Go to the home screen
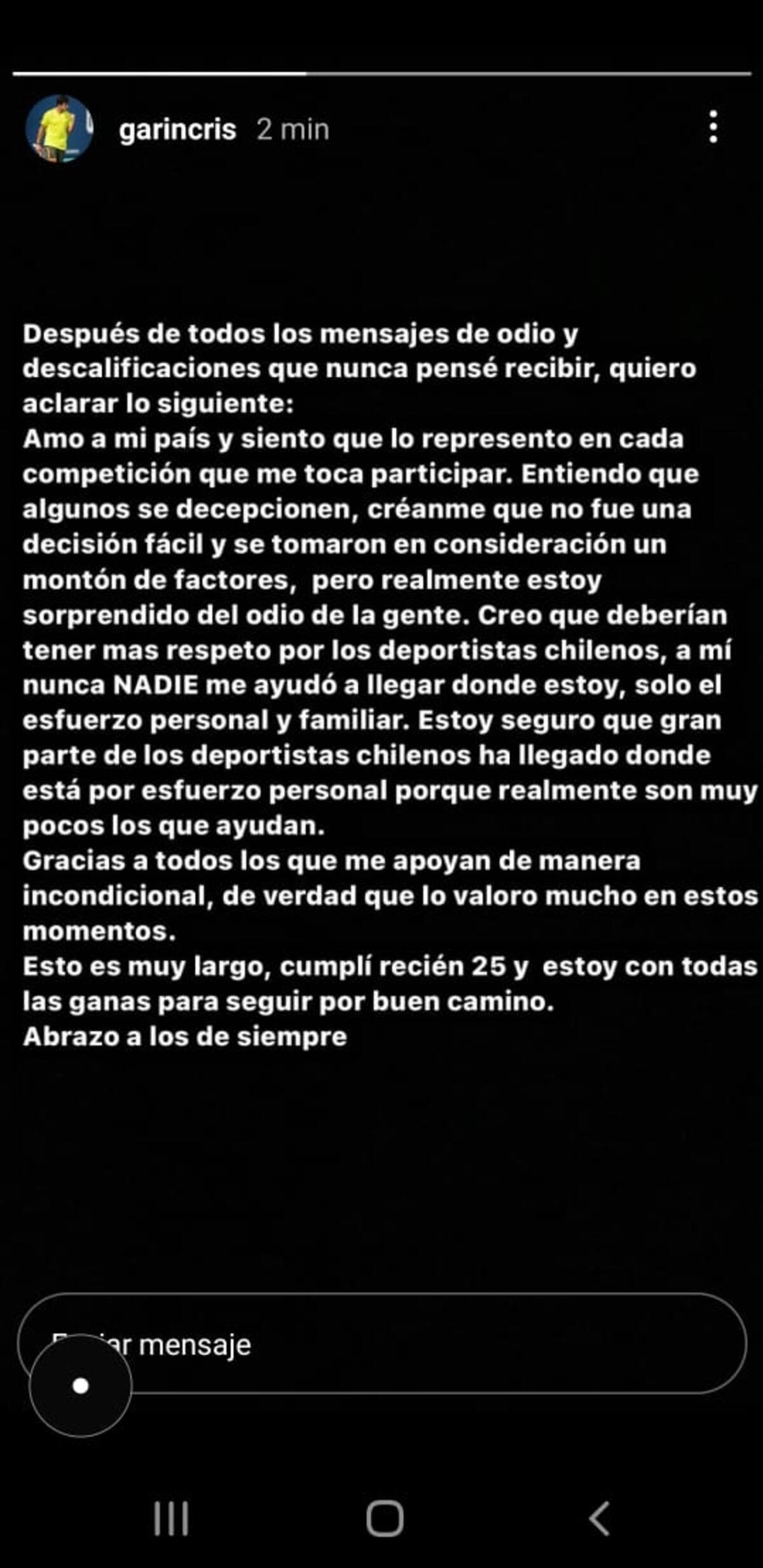The height and width of the screenshot is (1568, 763). point(385,1518)
